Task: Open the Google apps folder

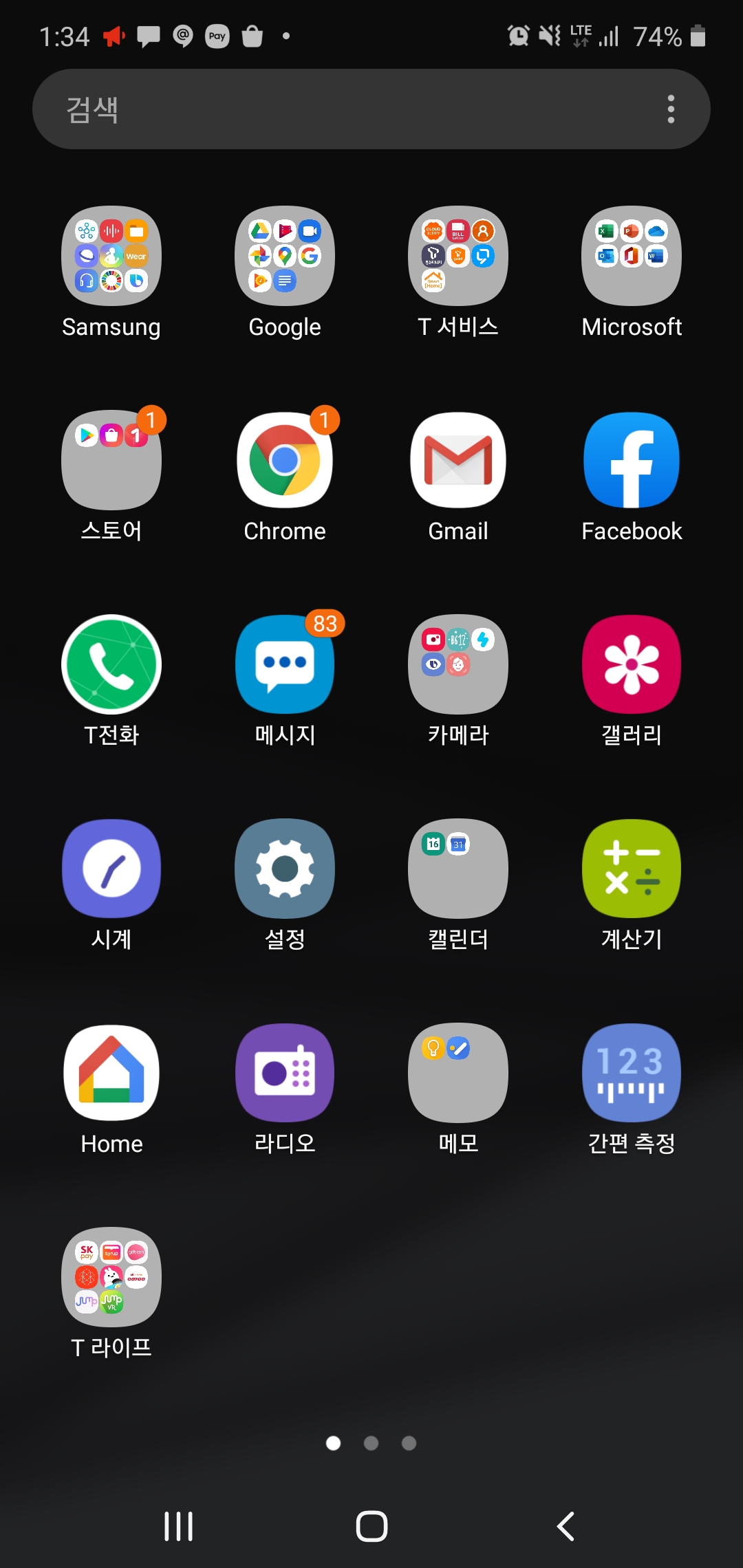Action: 285,257
